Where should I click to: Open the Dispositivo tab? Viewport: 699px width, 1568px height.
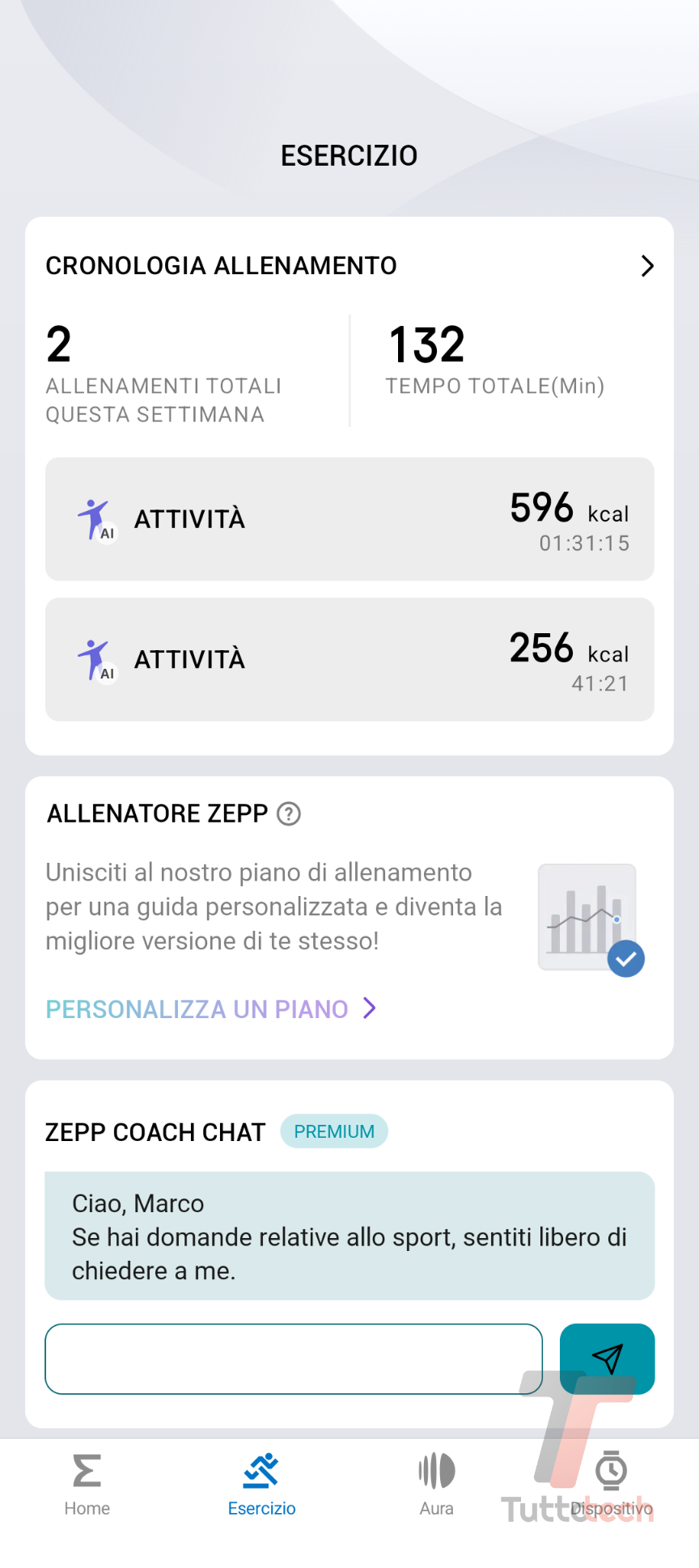coord(612,1485)
